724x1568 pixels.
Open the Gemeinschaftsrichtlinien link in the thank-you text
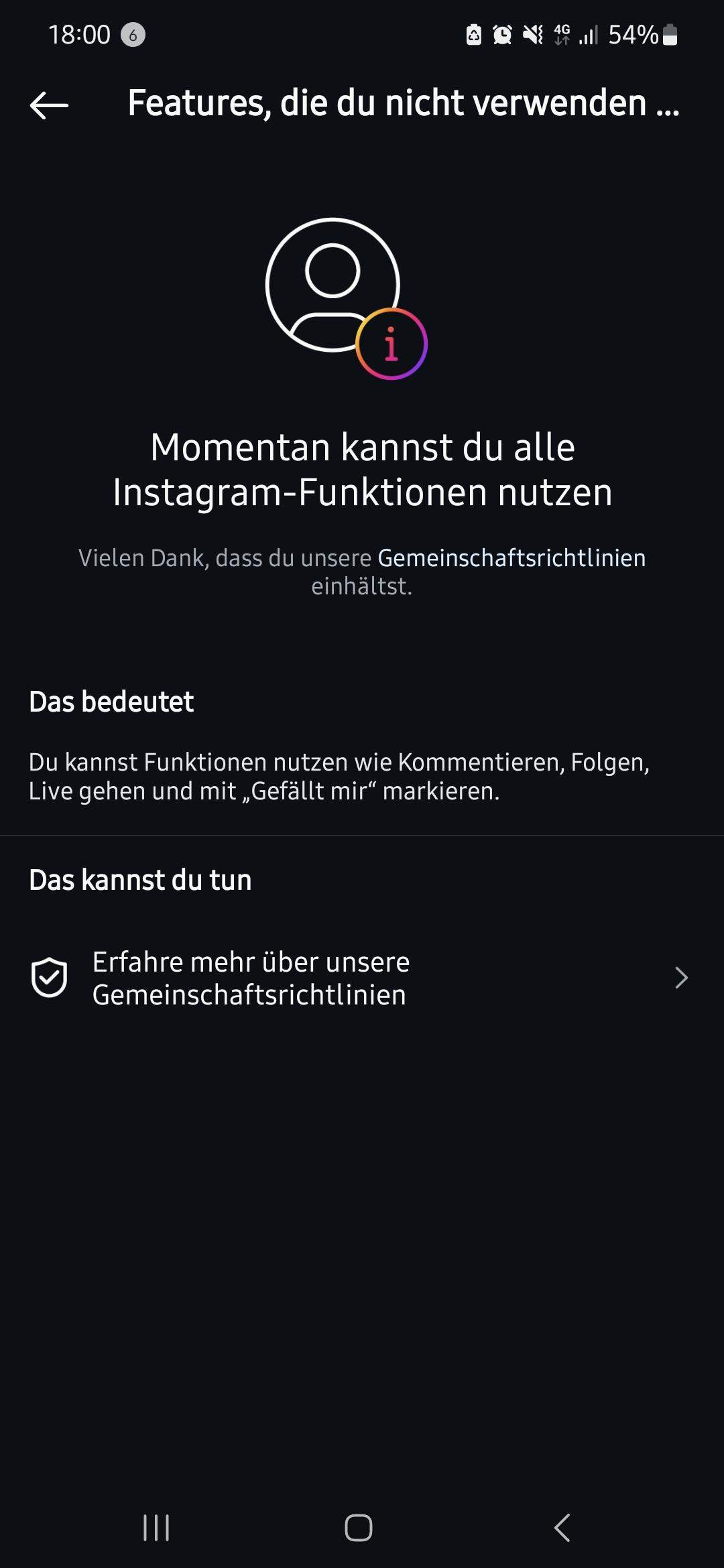[x=511, y=557]
